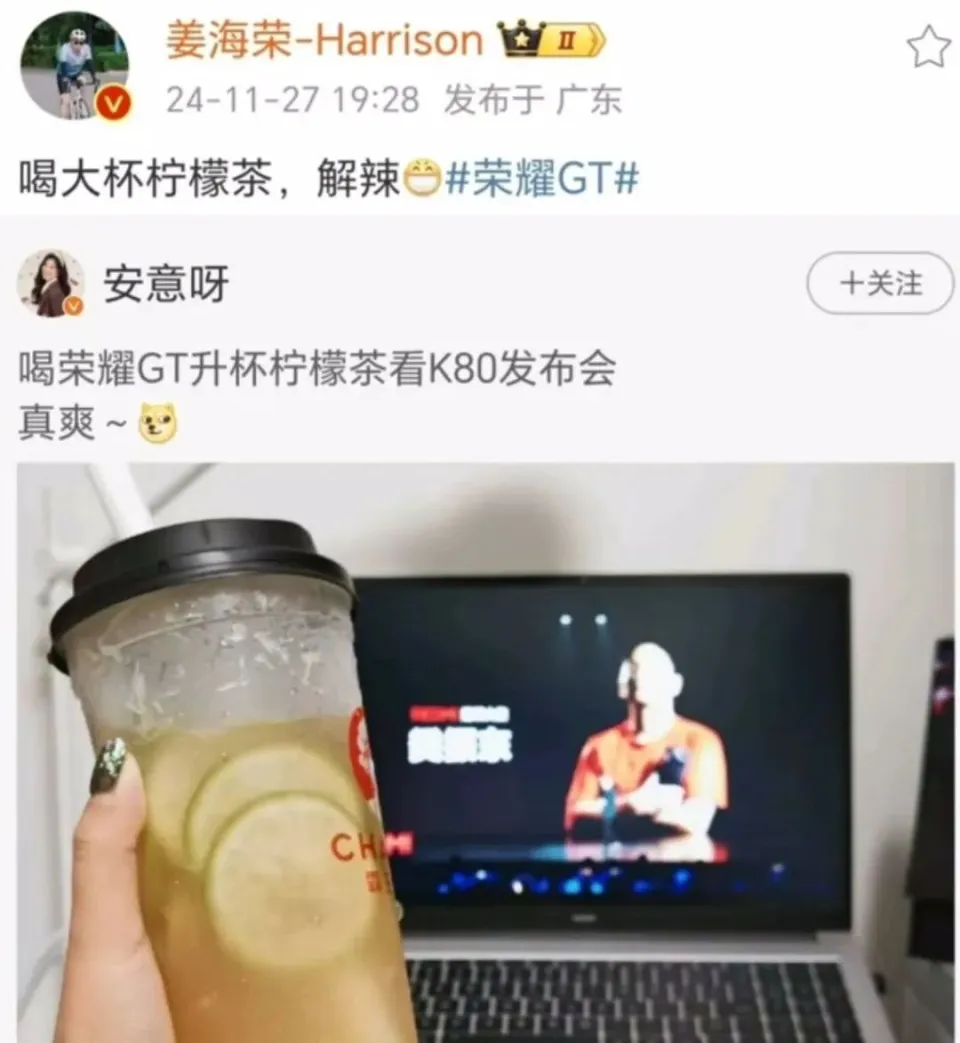Screen dimensions: 960x1043
Task: Open the 安意呀 username
Action: (x=167, y=284)
